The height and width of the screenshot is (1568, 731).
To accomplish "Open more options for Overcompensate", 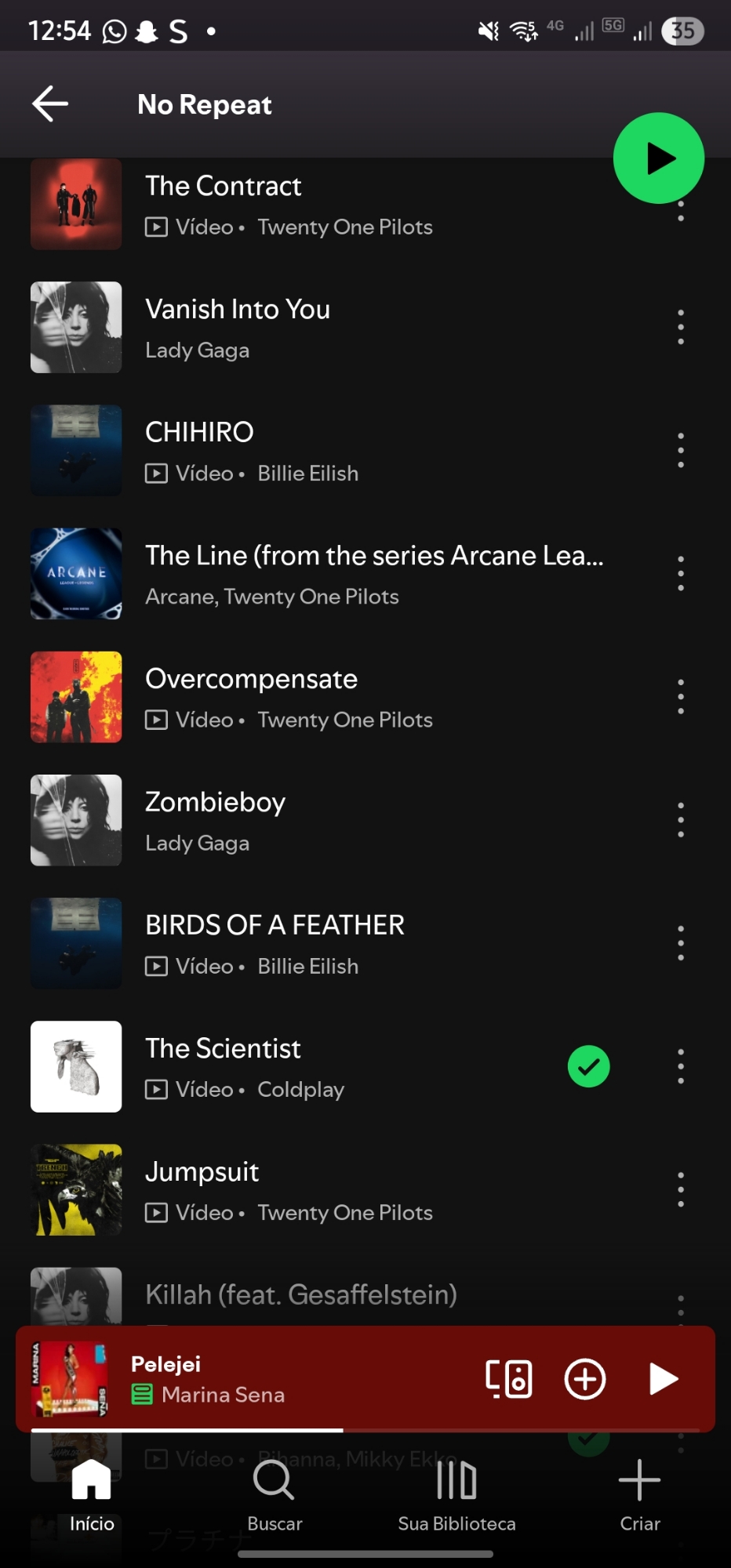I will point(680,697).
